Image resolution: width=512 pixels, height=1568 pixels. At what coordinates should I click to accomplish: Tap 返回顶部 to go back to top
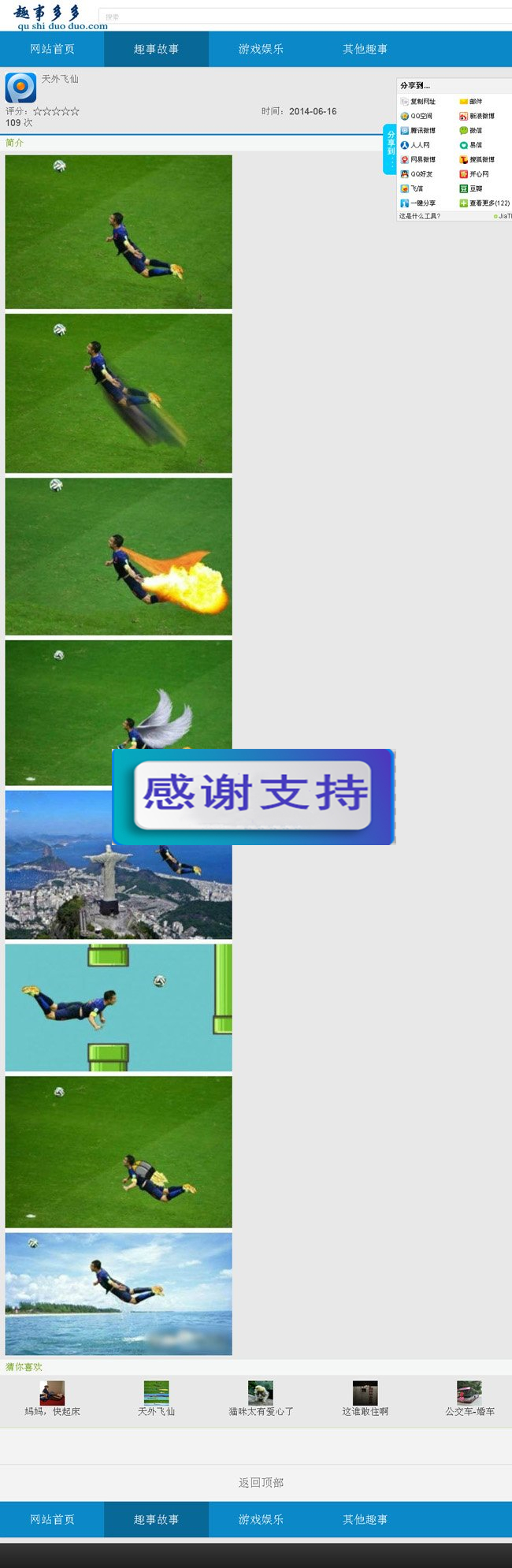tap(261, 1483)
